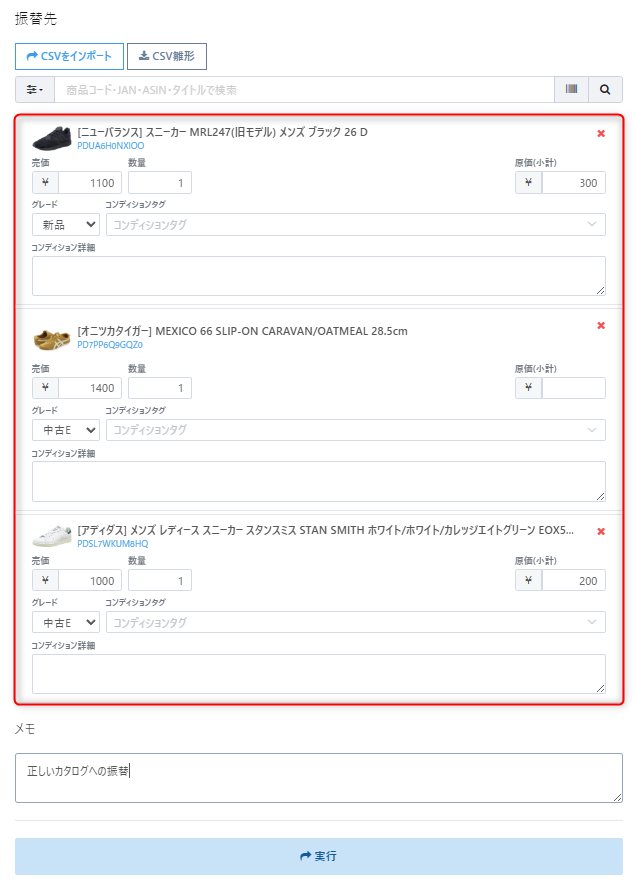Remove the Onitsuka Tiger MEXICO 66 item
The height and width of the screenshot is (891, 636).
pyautogui.click(x=601, y=326)
